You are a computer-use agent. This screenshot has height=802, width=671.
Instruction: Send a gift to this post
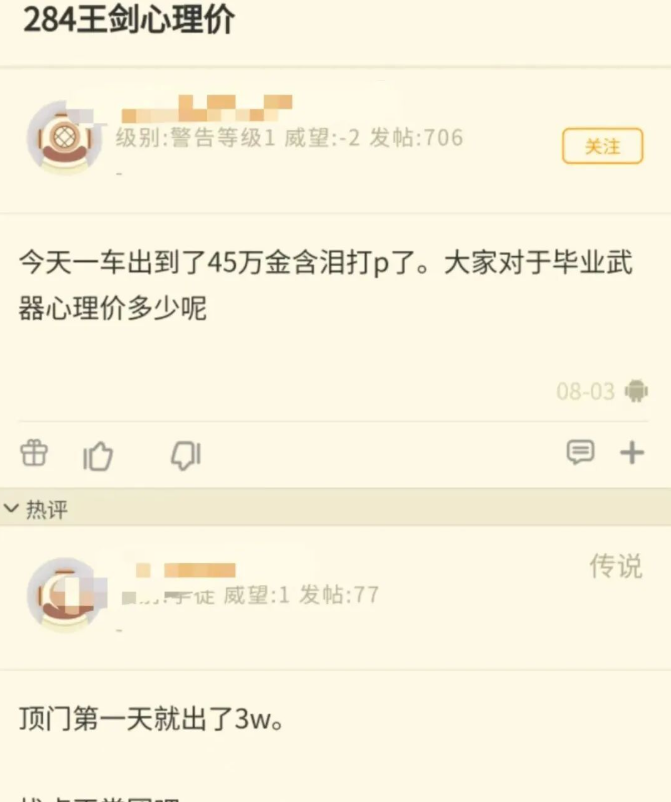[x=34, y=454]
